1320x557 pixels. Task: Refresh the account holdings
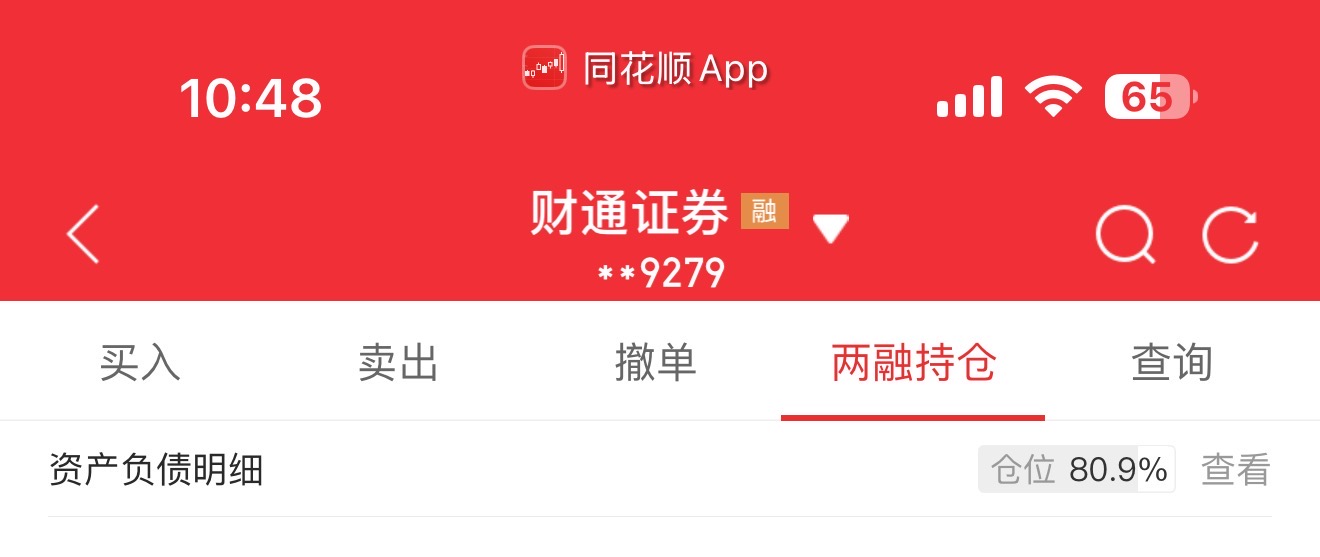1230,236
